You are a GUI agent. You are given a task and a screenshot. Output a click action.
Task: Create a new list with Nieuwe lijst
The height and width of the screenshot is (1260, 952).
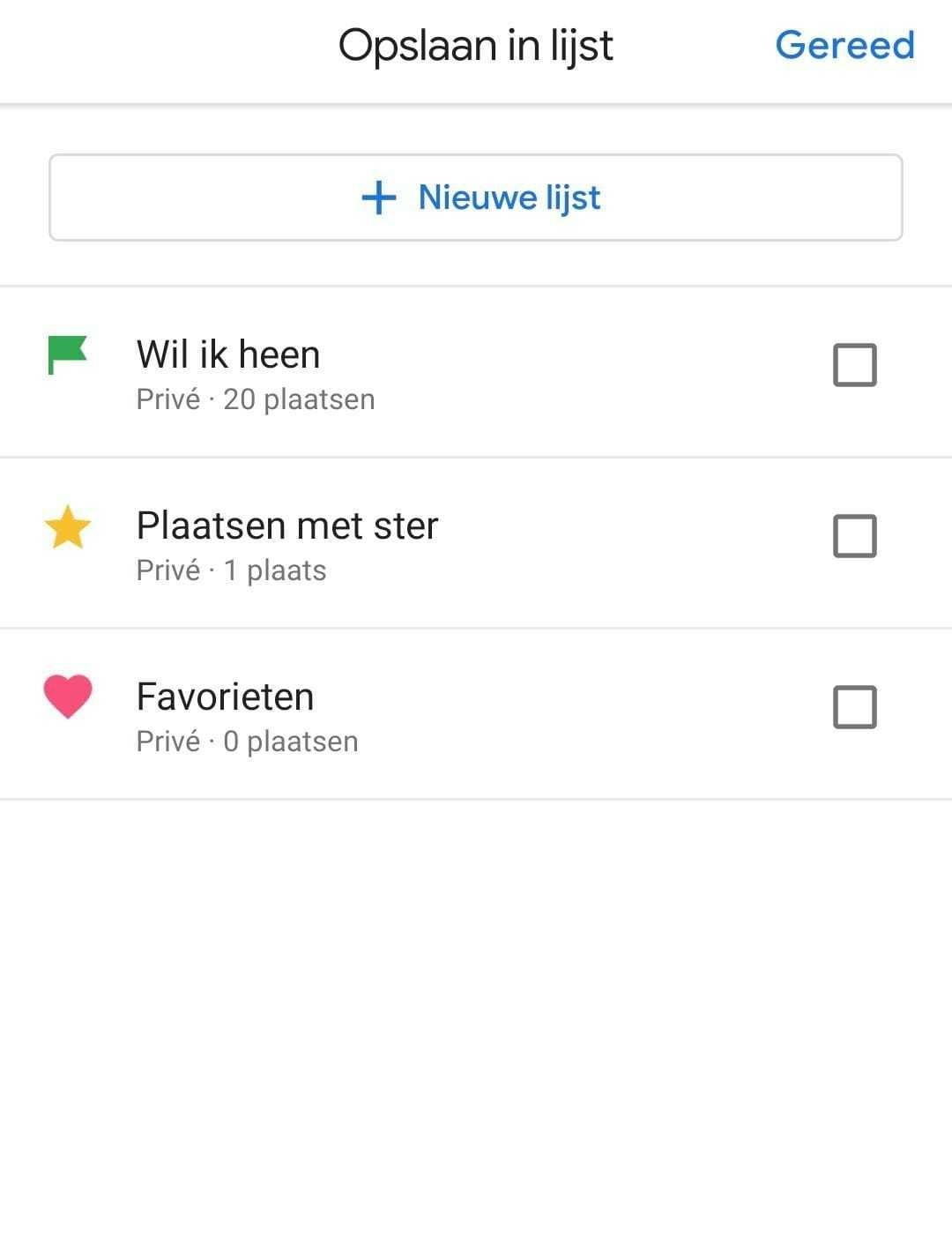[x=476, y=198]
